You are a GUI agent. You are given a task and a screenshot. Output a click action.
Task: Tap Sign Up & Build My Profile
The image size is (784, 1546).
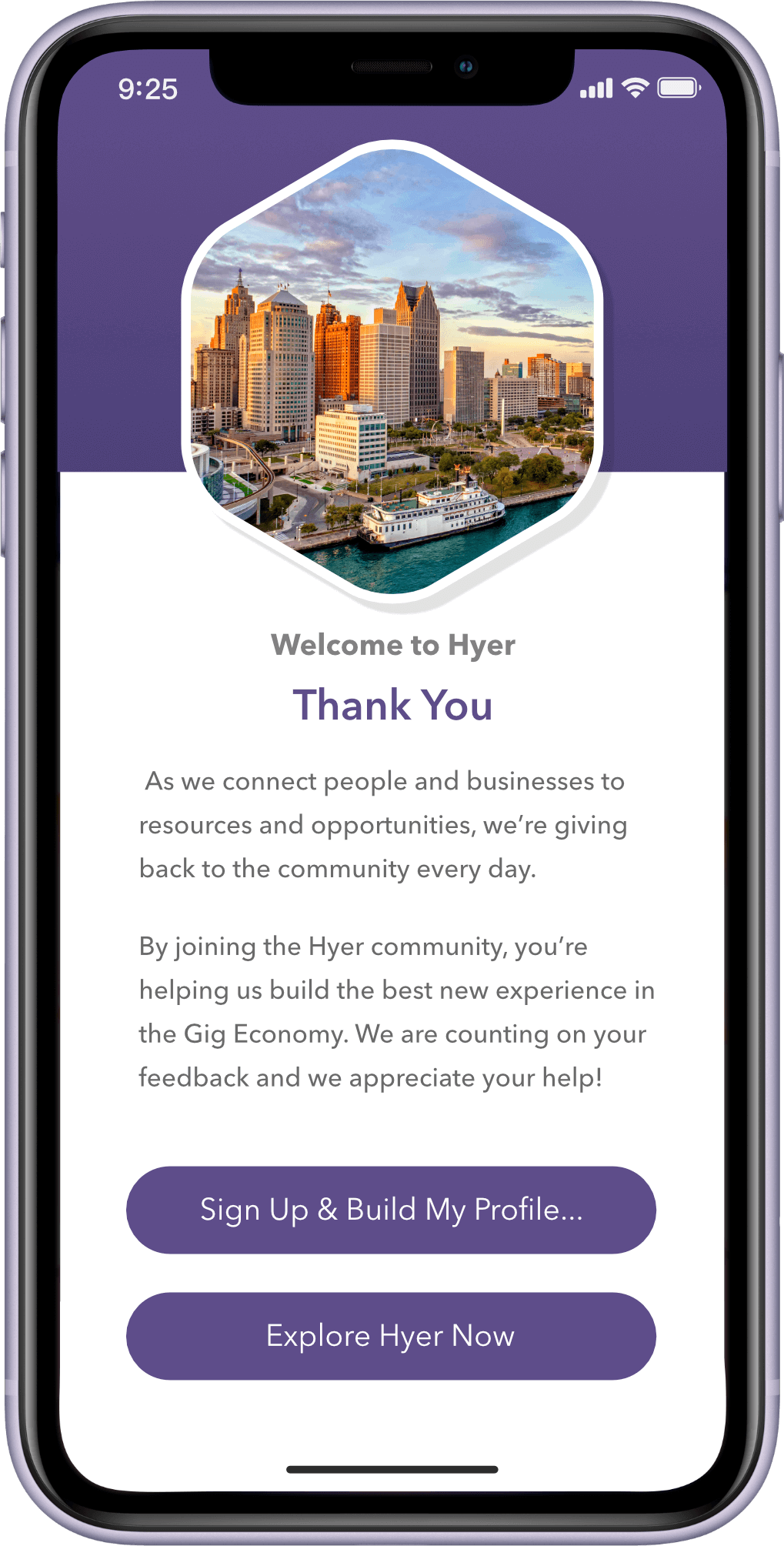point(391,1210)
